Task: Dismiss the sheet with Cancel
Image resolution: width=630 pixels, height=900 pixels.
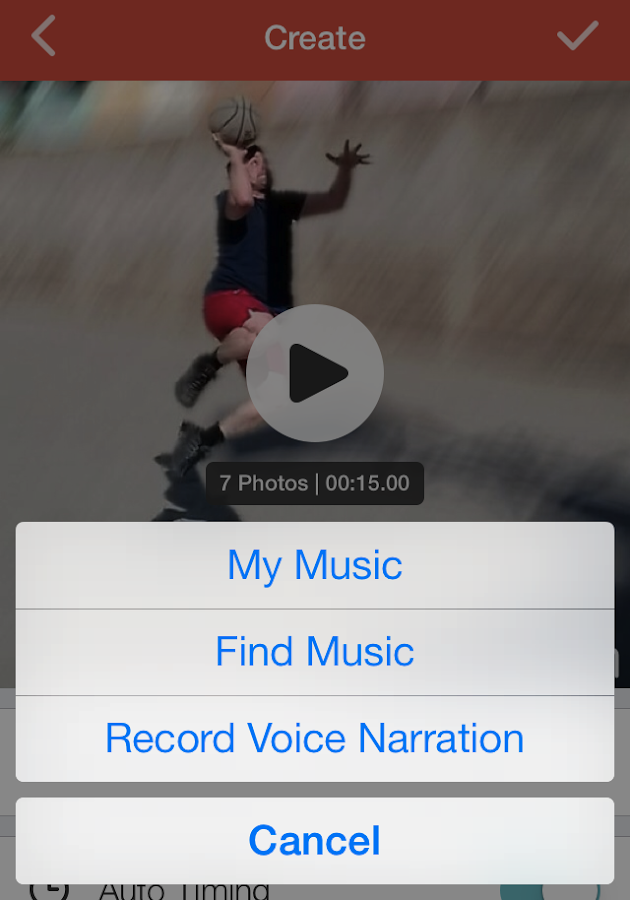Action: click(x=315, y=841)
